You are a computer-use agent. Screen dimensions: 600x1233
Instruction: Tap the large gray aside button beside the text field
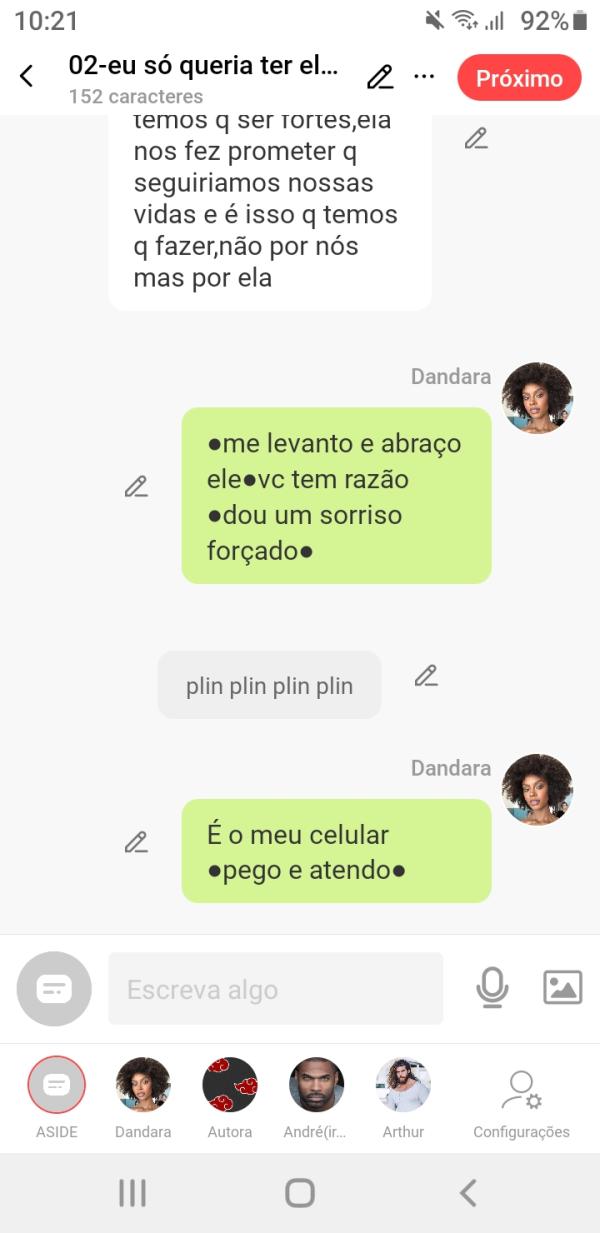54,989
